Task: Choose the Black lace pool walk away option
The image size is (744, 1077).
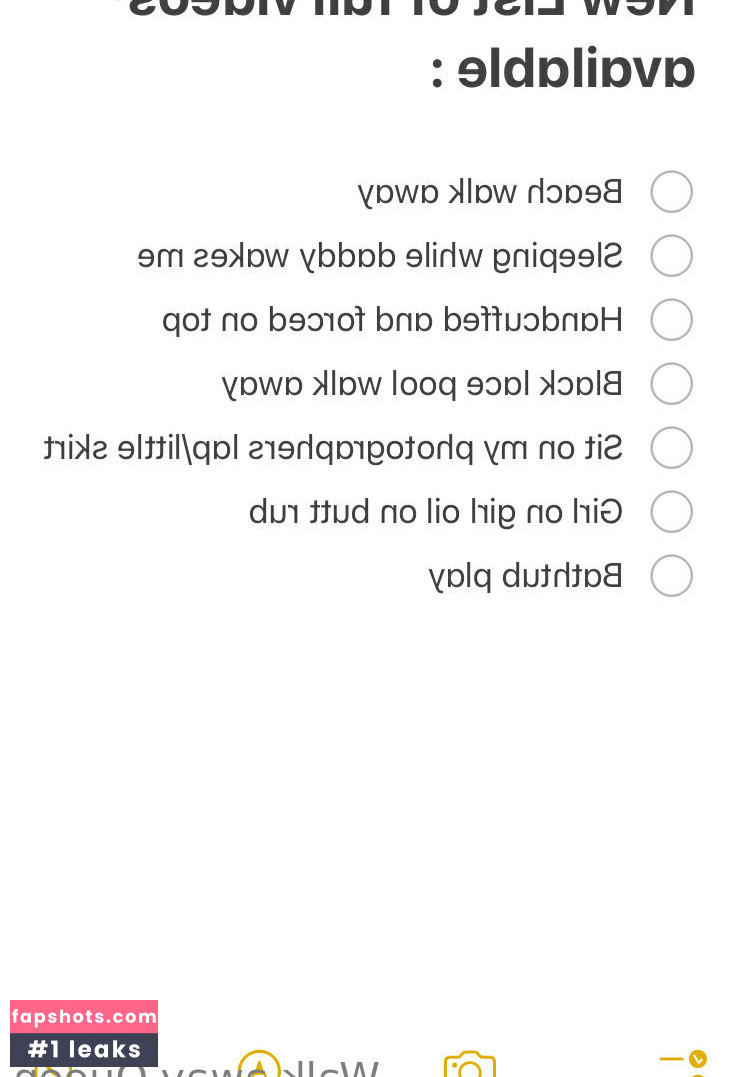Action: 671,384
